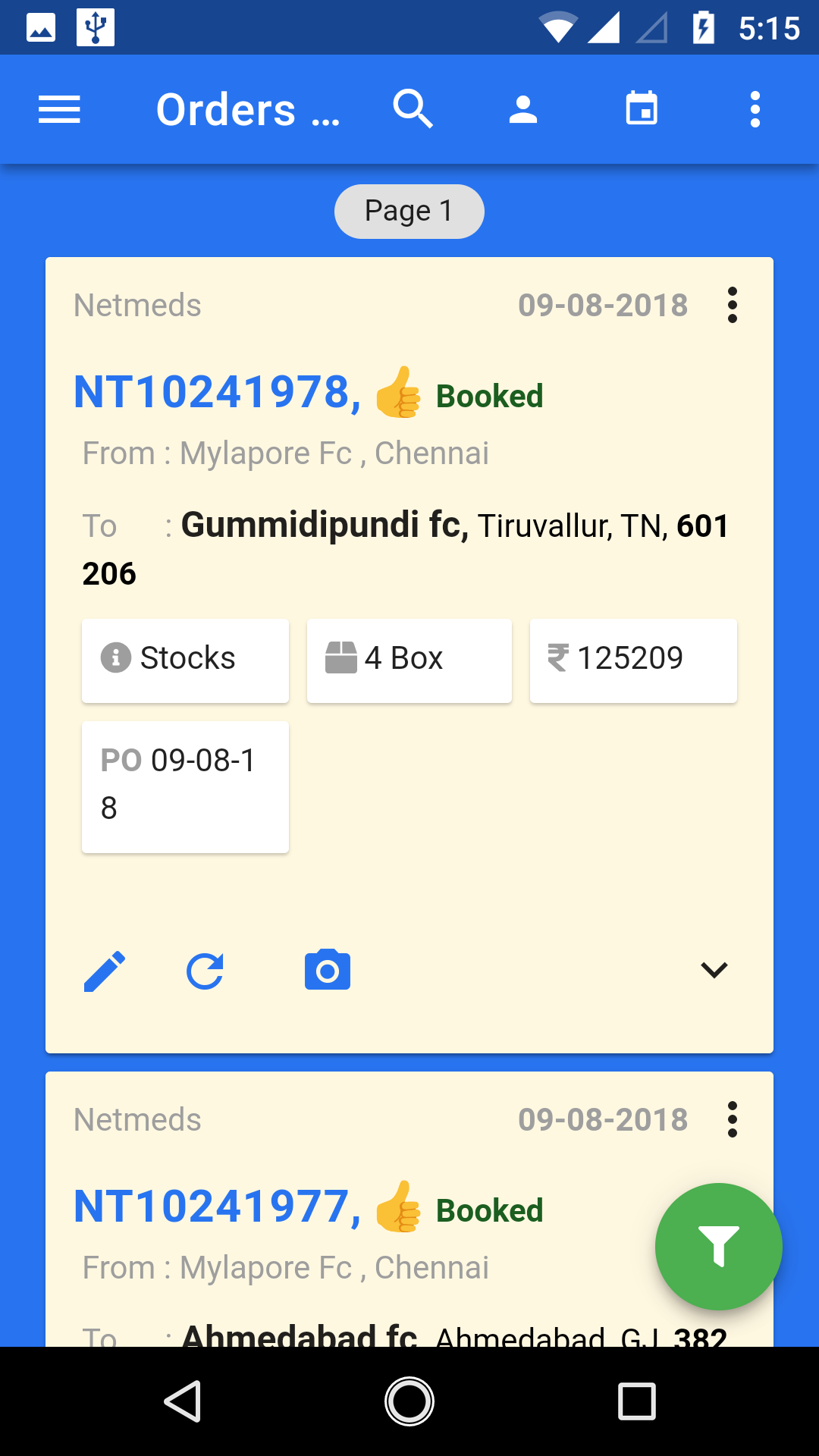Image resolution: width=819 pixels, height=1456 pixels.
Task: Open the hamburger navigation drawer
Action: [x=59, y=110]
